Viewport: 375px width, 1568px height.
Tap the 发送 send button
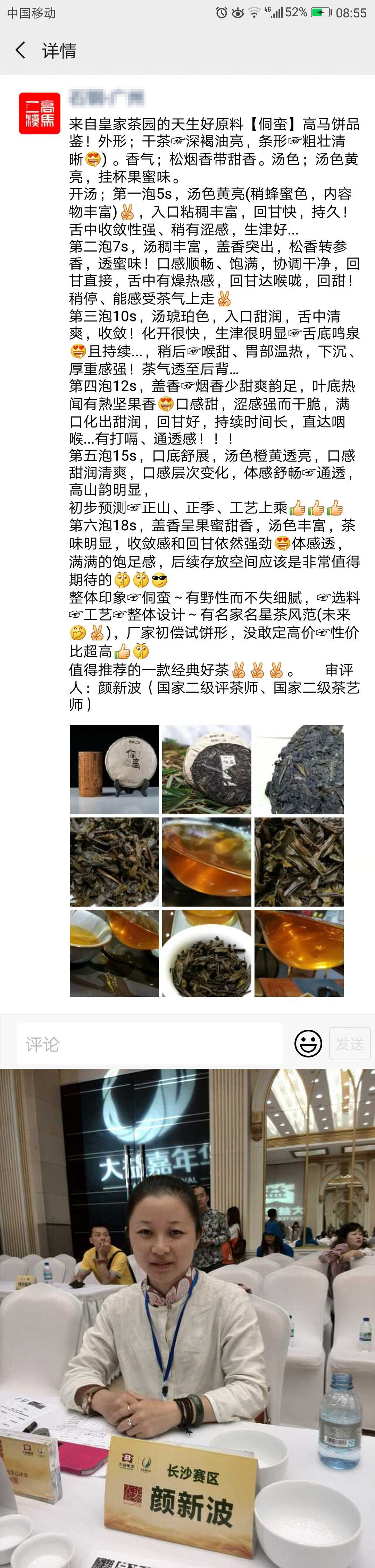point(350,1044)
